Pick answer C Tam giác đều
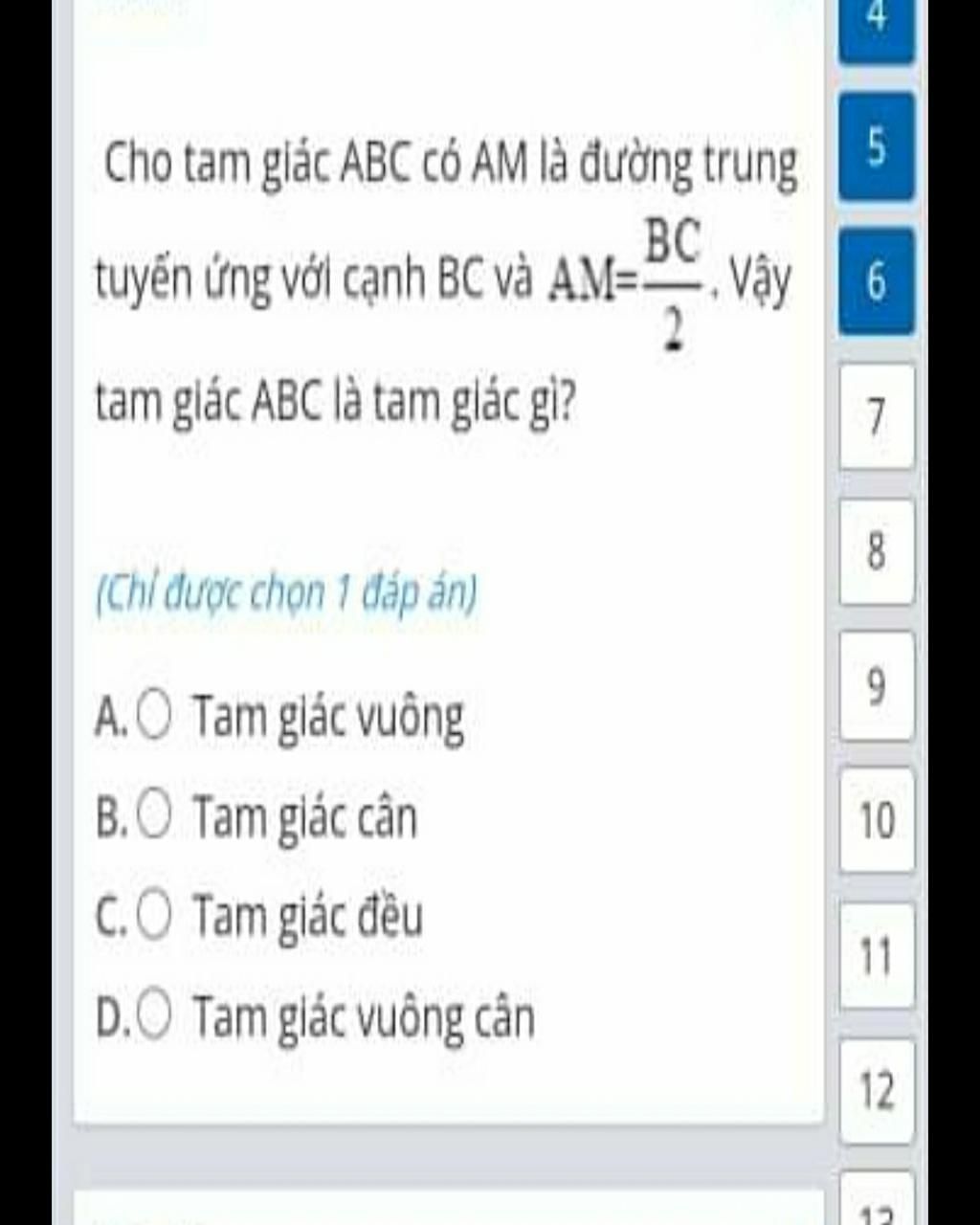980x1225 pixels. [156, 916]
